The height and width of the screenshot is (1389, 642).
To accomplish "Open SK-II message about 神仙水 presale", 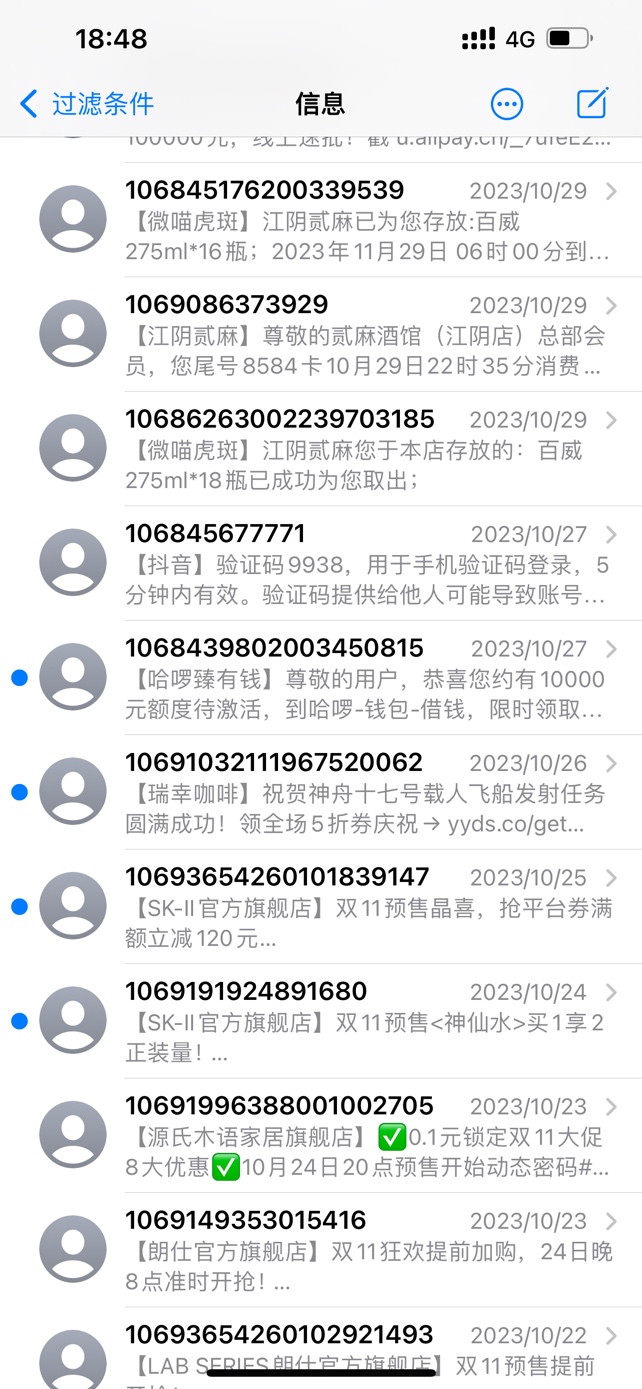I will 366,1022.
